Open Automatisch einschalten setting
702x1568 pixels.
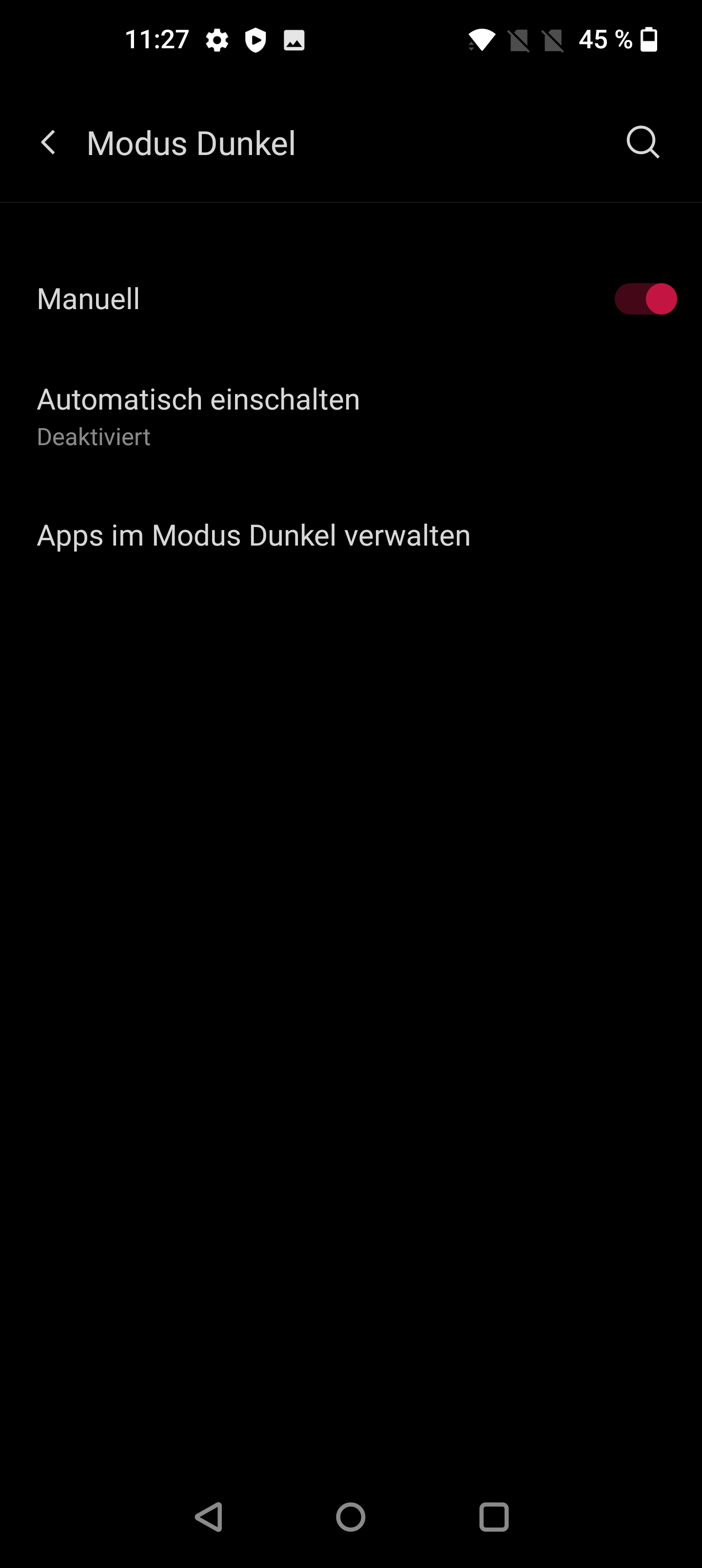[x=351, y=417]
